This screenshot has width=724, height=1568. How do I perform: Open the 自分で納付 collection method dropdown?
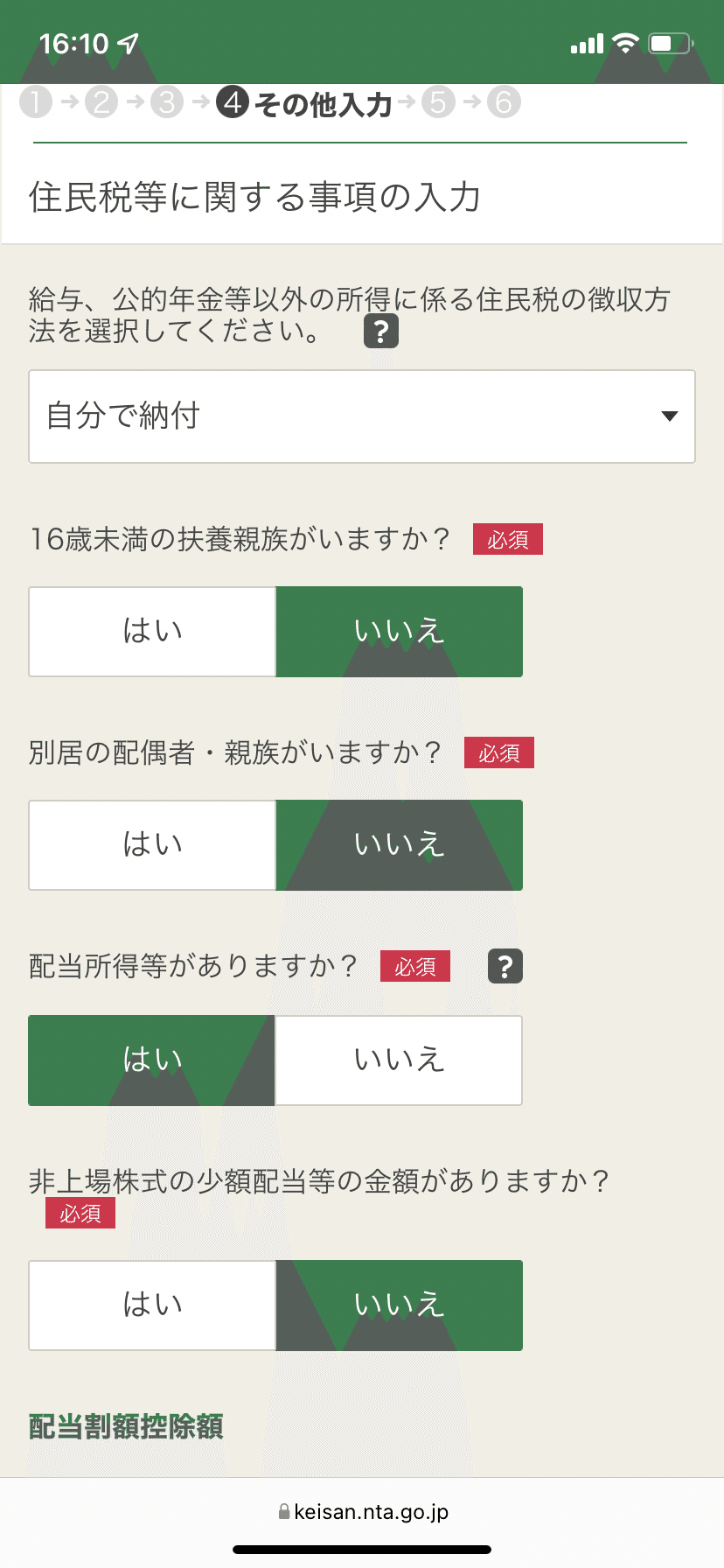(362, 416)
